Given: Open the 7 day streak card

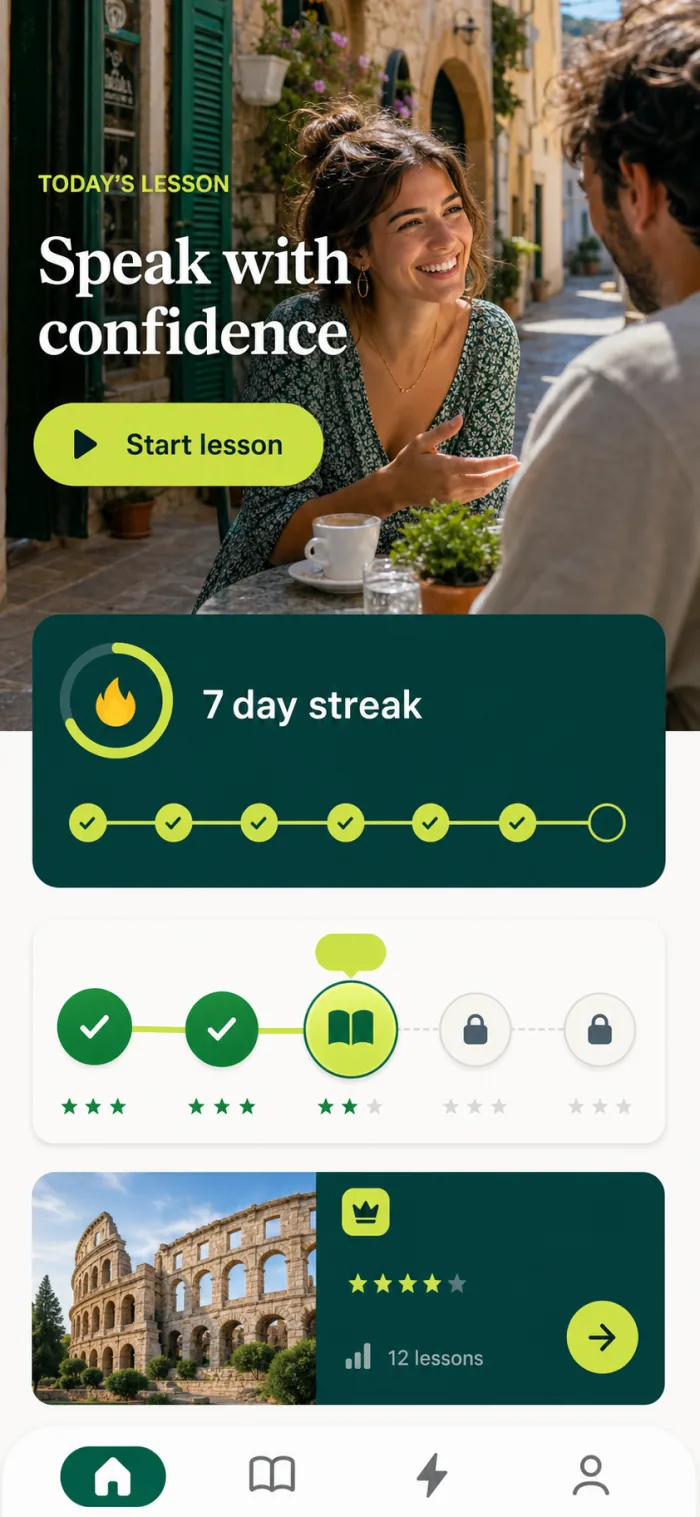Looking at the screenshot, I should (348, 751).
